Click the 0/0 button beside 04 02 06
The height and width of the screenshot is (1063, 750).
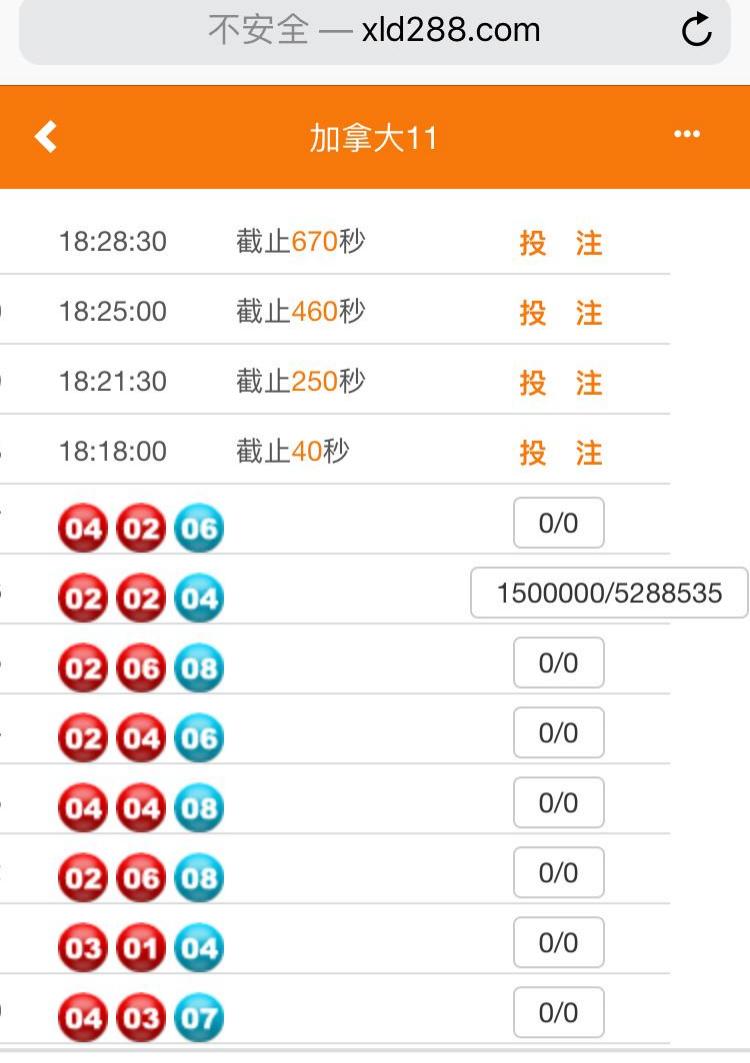coord(558,522)
